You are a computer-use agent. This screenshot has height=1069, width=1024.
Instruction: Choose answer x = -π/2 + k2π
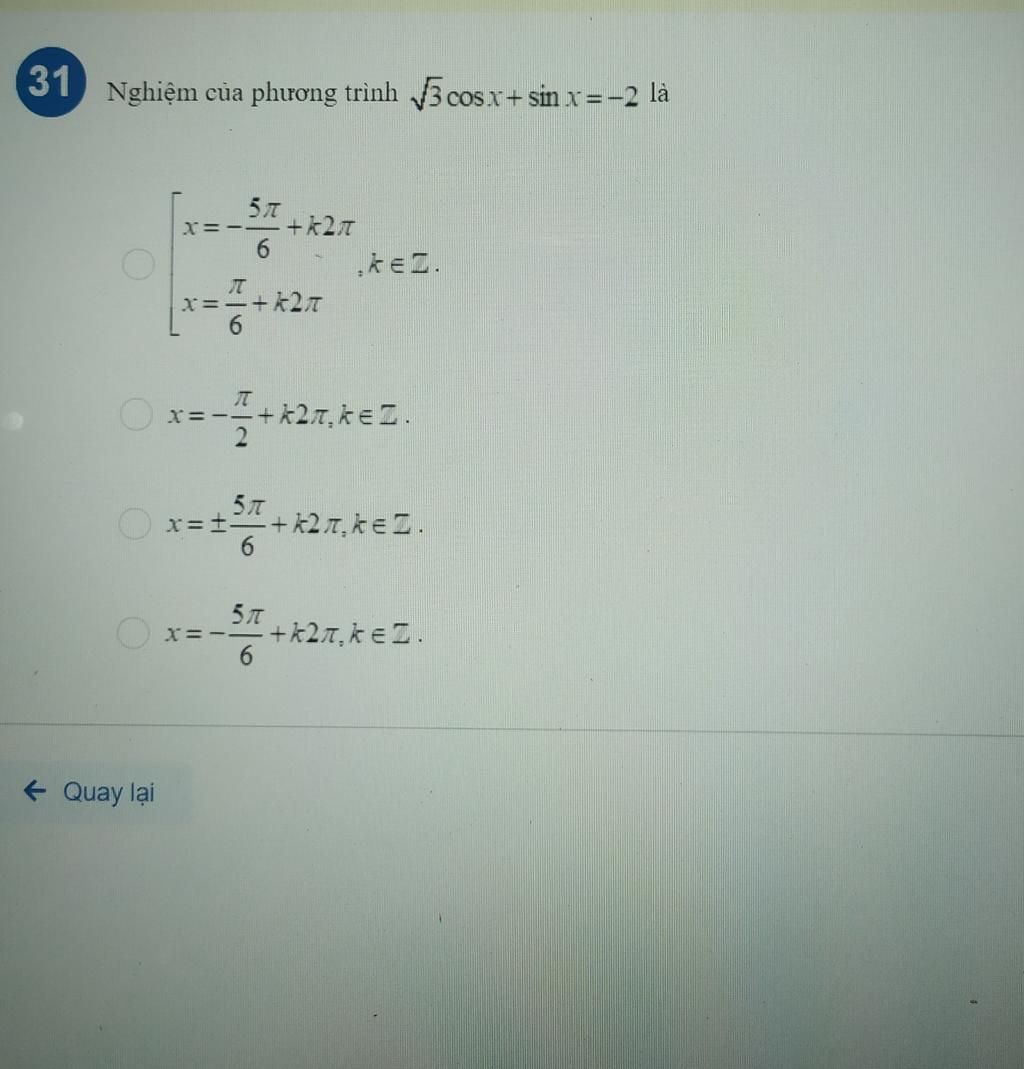click(136, 415)
